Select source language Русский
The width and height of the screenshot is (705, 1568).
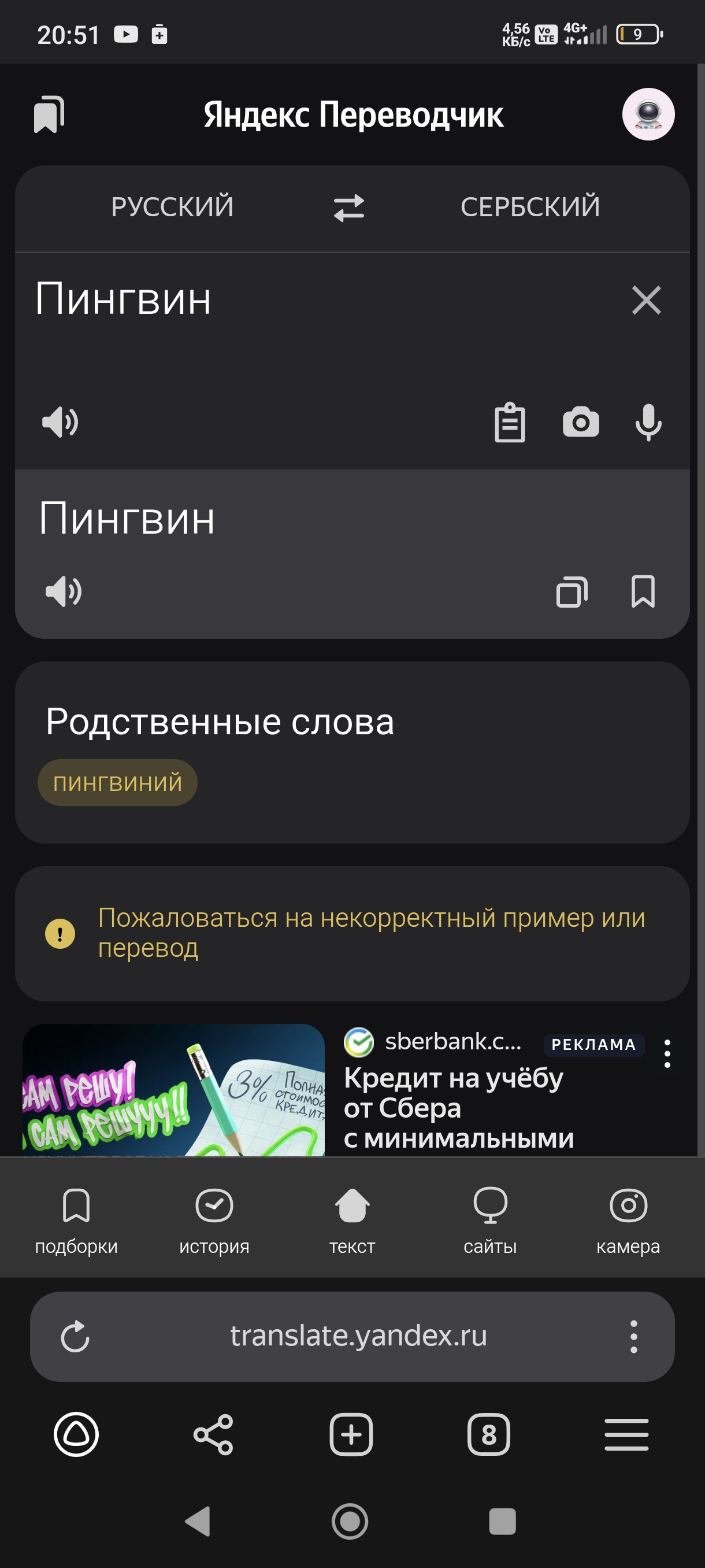click(x=172, y=207)
